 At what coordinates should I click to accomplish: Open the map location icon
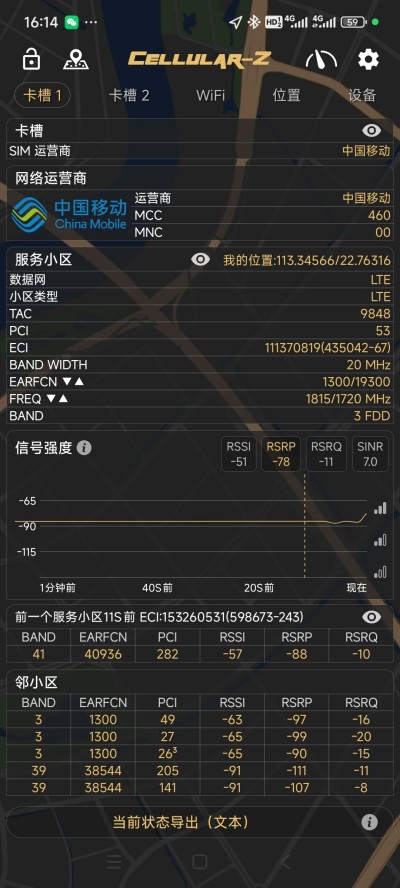tap(75, 59)
